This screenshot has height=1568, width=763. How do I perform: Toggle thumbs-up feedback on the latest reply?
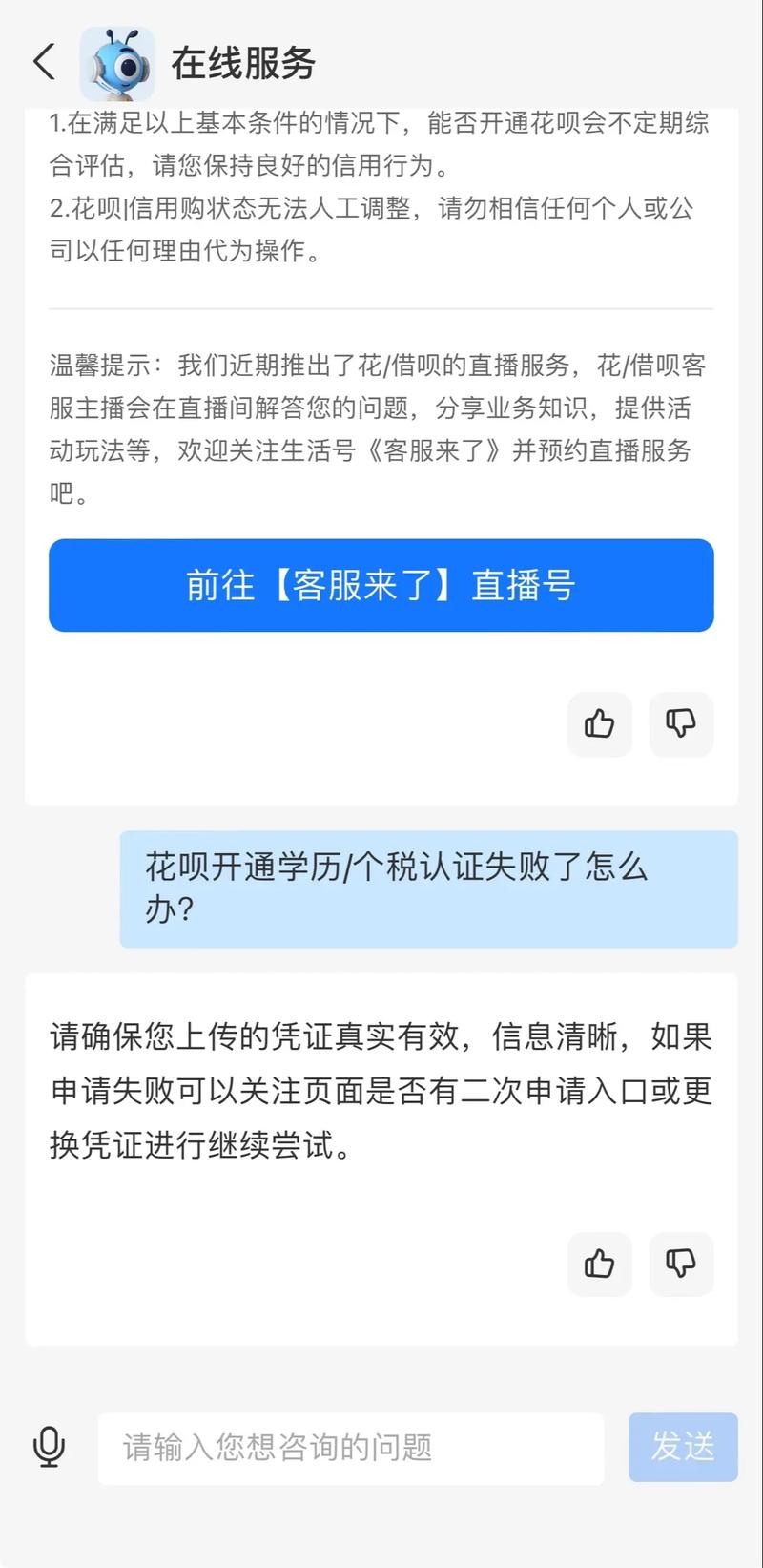coord(599,1265)
